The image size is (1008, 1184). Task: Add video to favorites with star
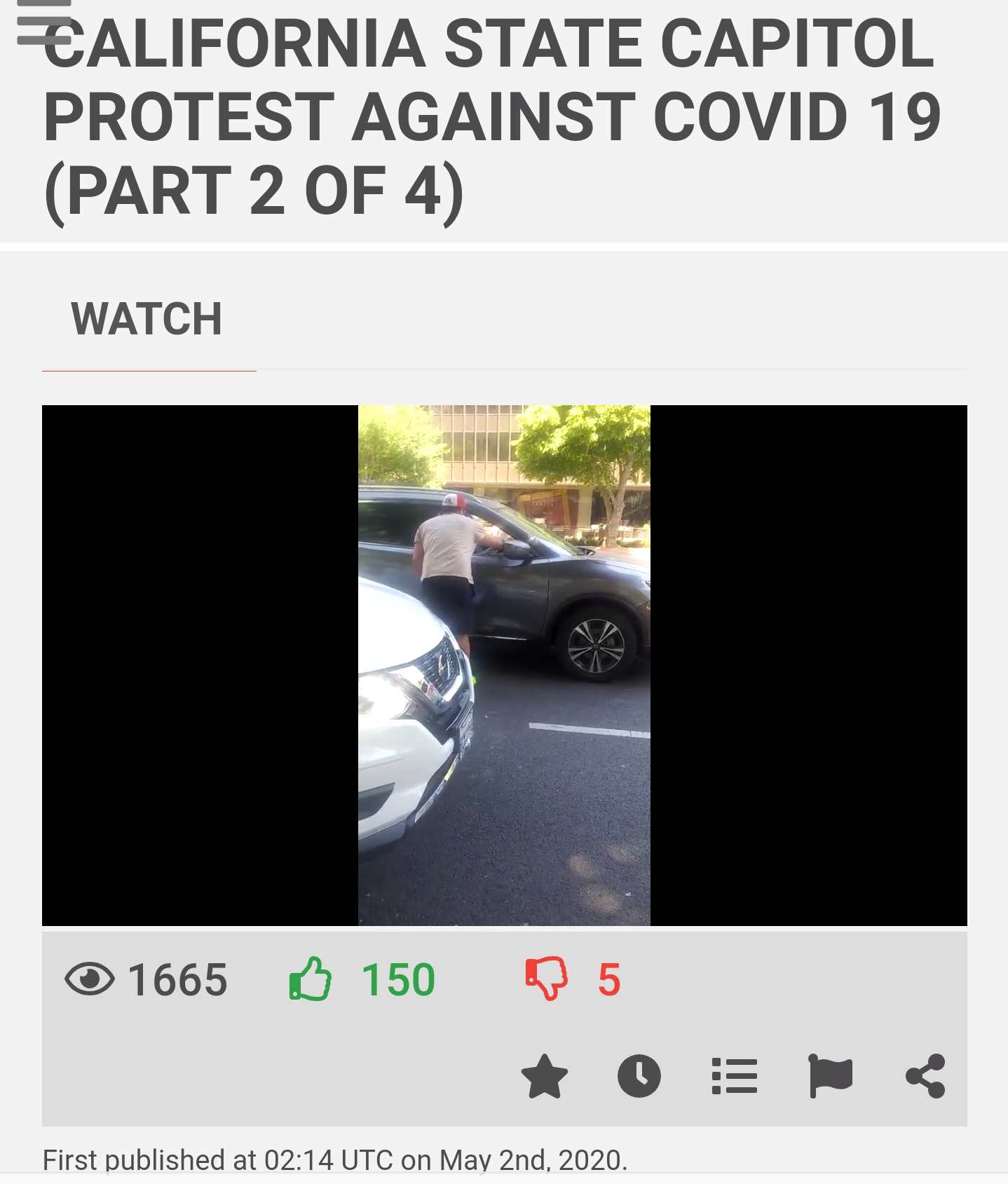(x=545, y=1076)
